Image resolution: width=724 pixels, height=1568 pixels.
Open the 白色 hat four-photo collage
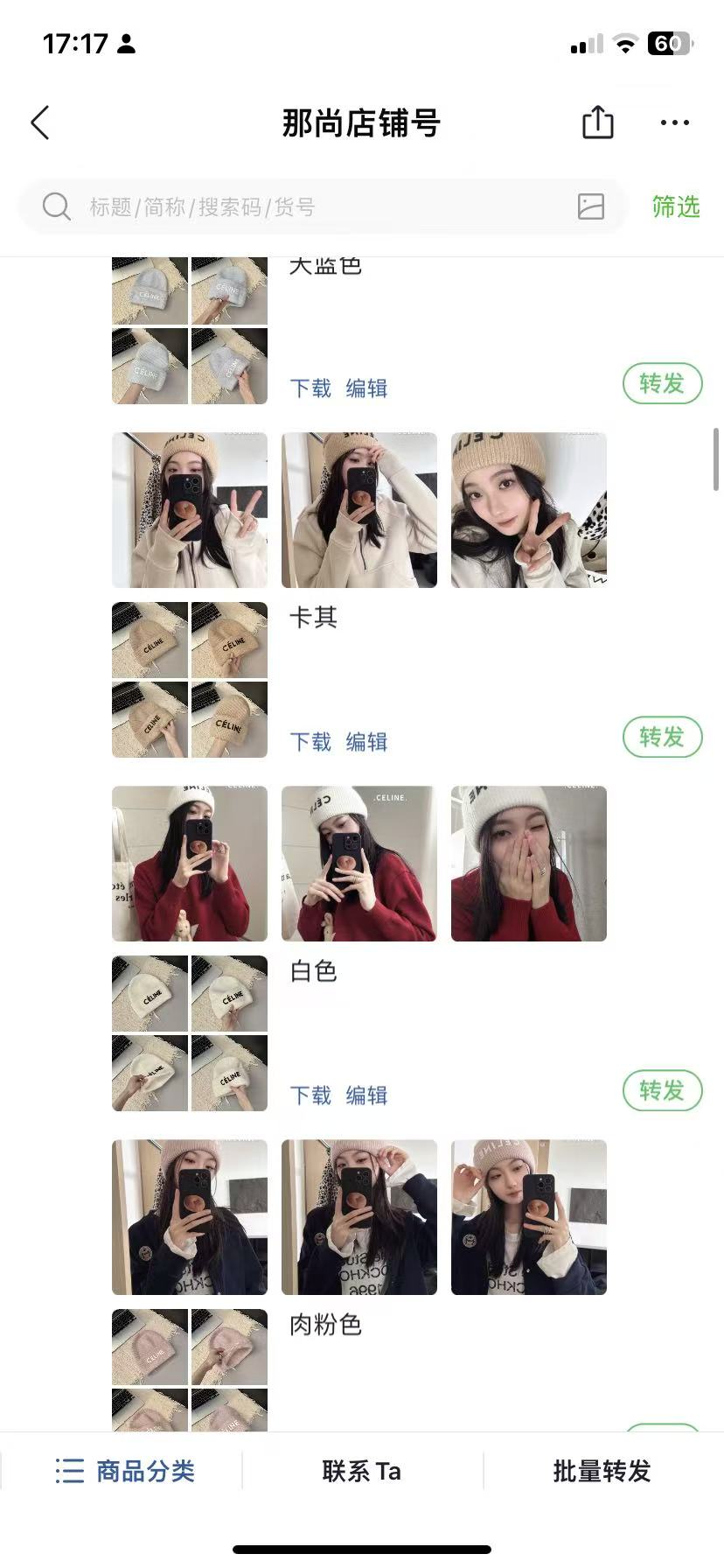[190, 1033]
